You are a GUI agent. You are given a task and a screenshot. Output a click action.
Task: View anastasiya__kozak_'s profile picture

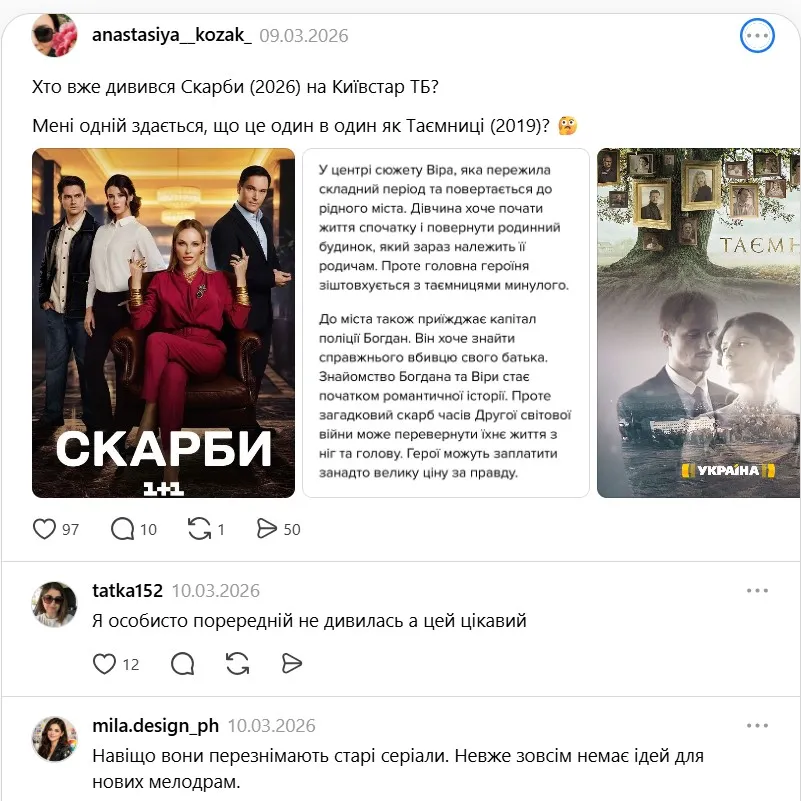point(55,36)
